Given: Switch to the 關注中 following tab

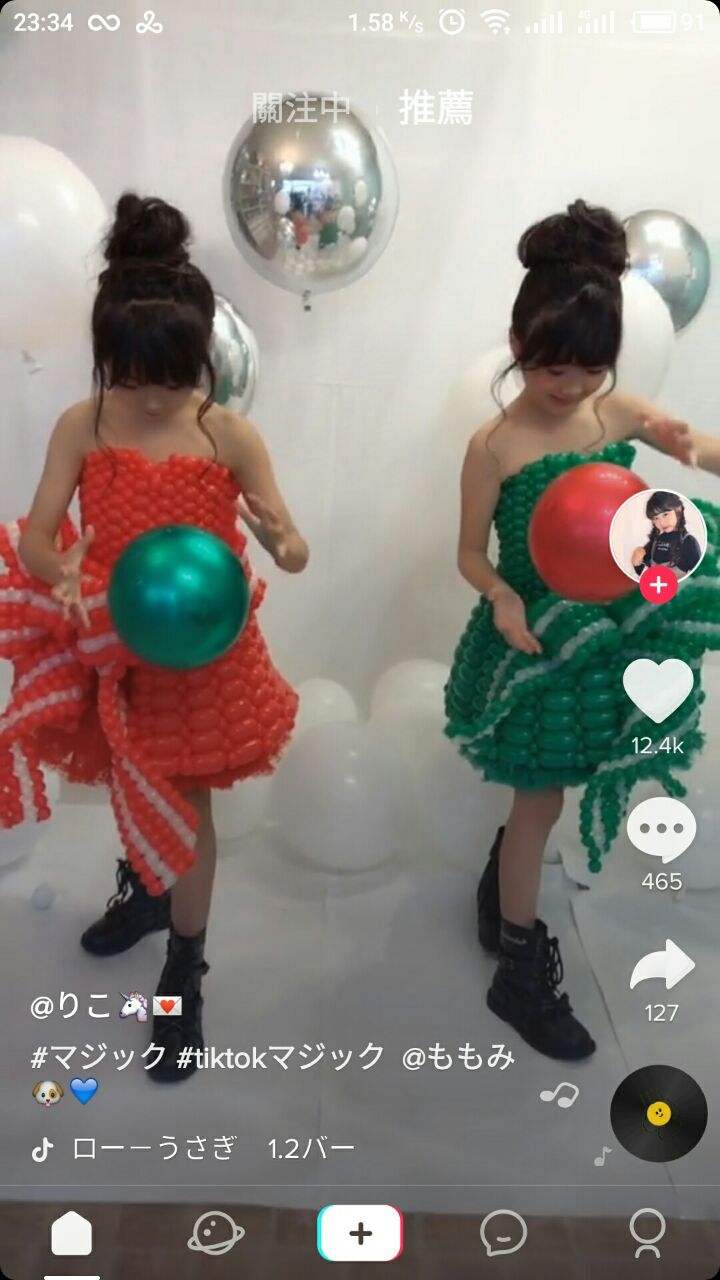Looking at the screenshot, I should coord(300,108).
